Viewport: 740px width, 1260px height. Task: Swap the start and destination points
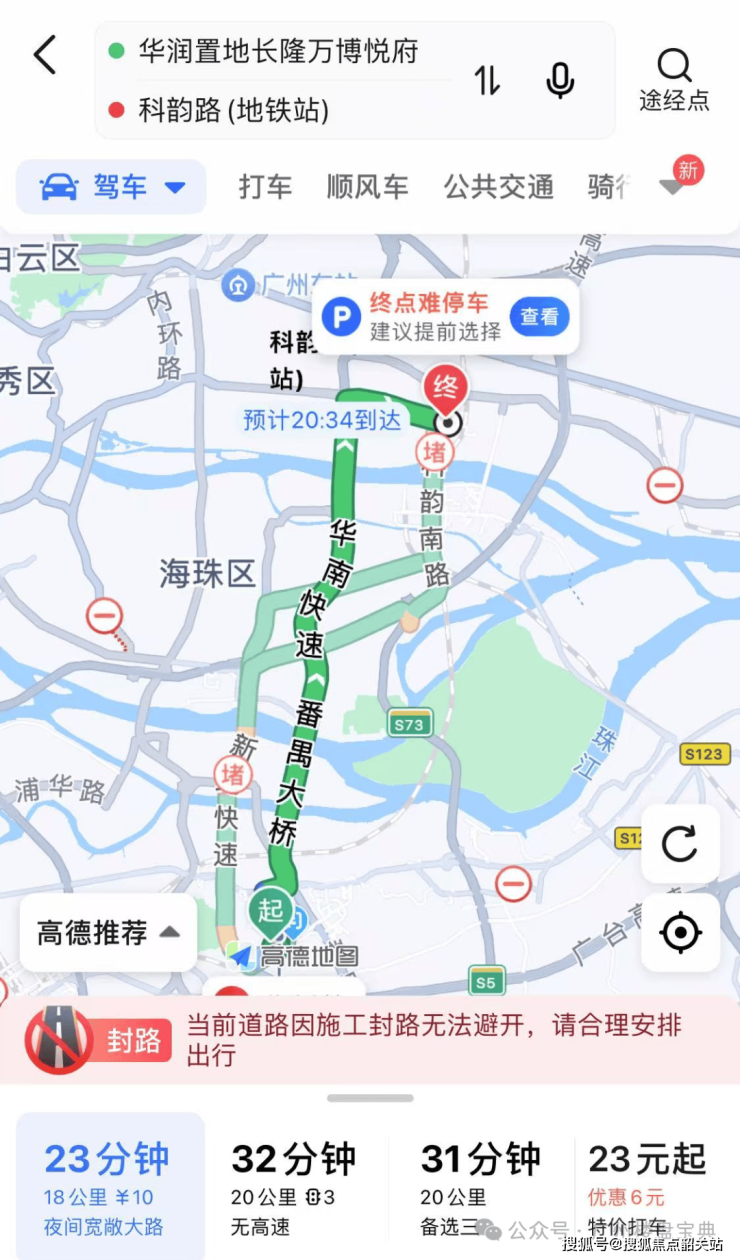coord(487,80)
